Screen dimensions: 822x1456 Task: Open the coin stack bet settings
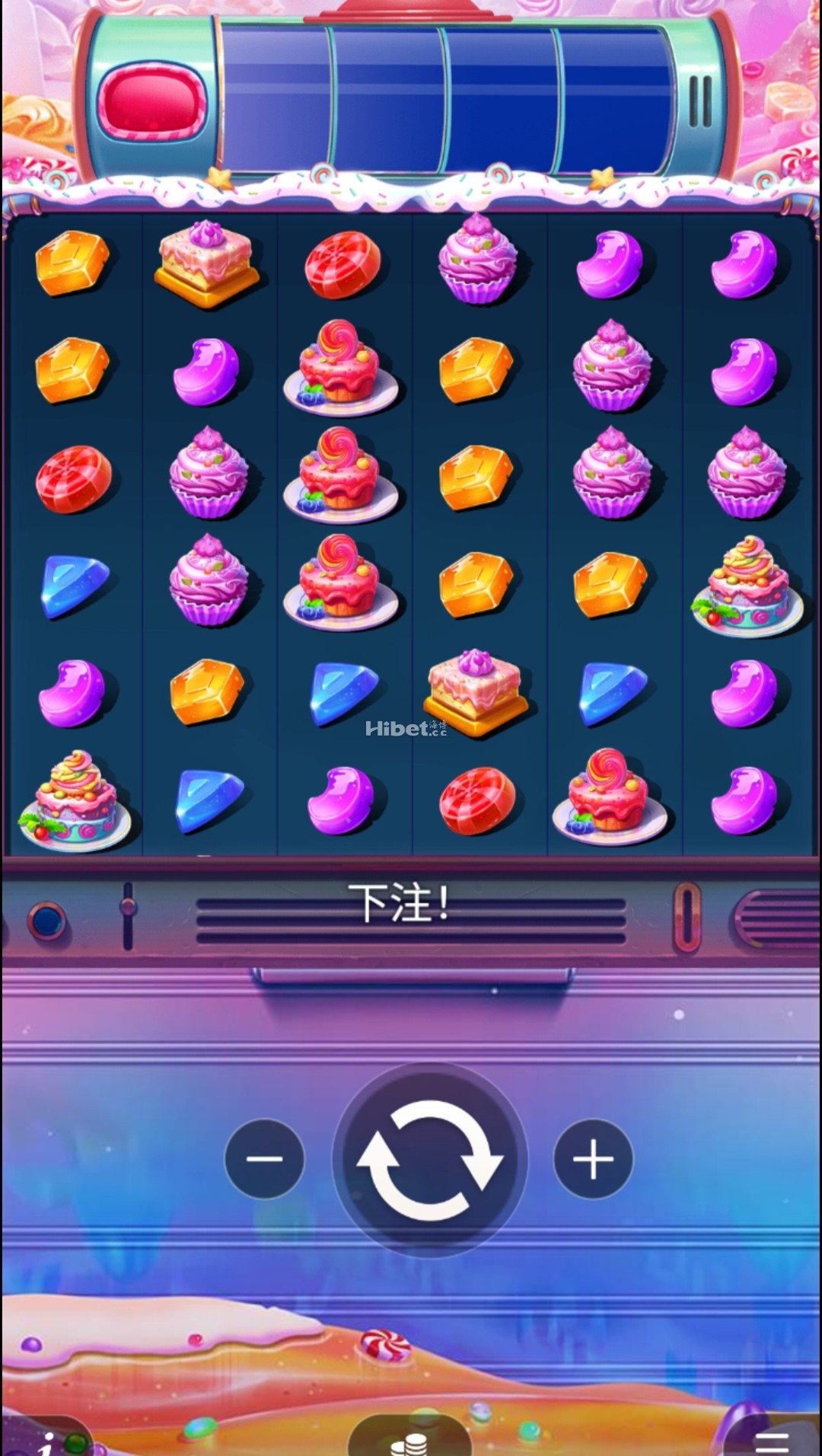[409, 1441]
